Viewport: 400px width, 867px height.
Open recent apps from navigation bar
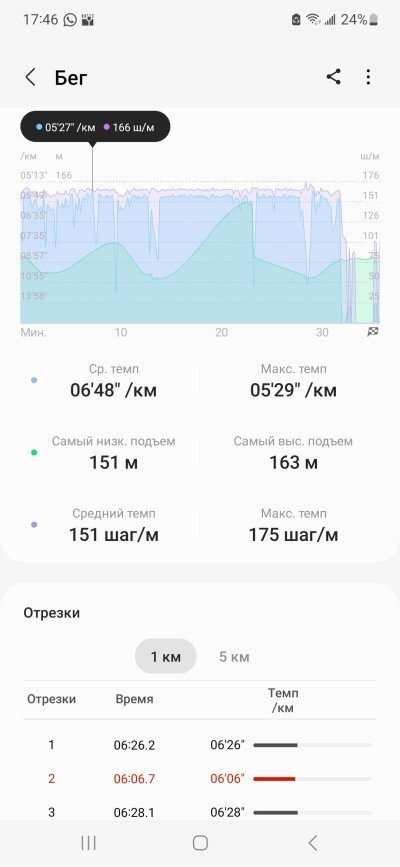point(89,843)
